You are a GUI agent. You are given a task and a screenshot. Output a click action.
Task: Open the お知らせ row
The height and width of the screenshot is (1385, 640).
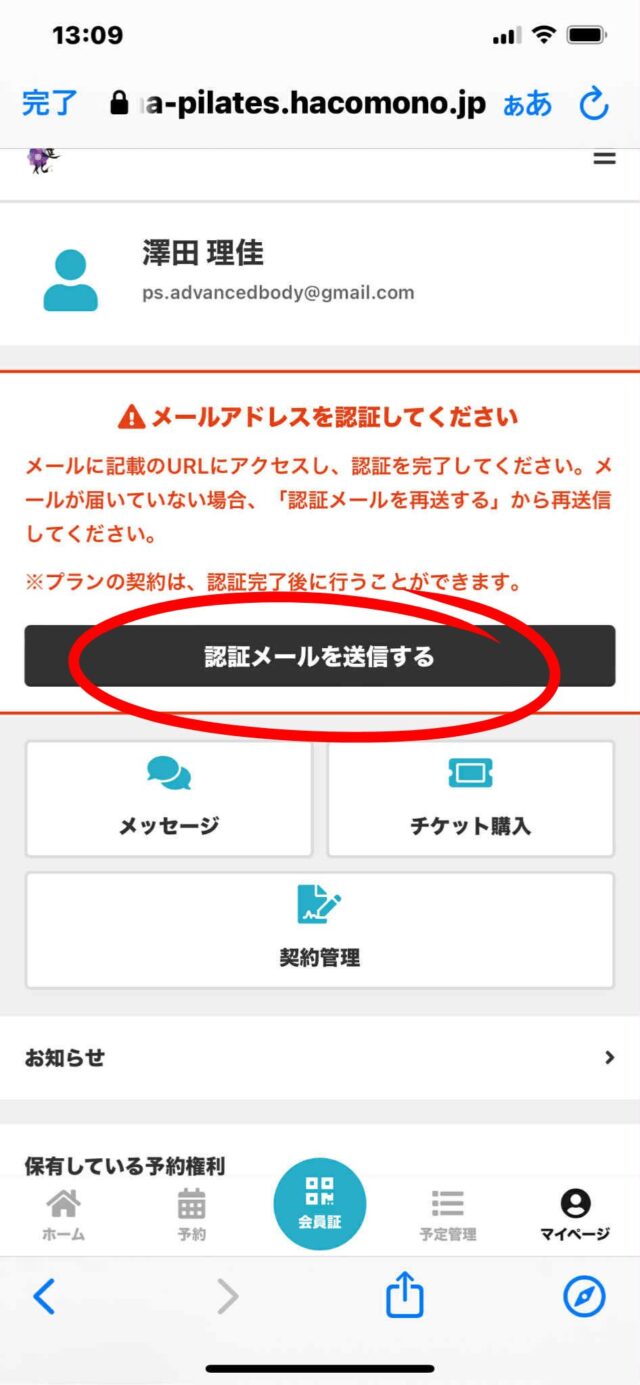point(319,1058)
